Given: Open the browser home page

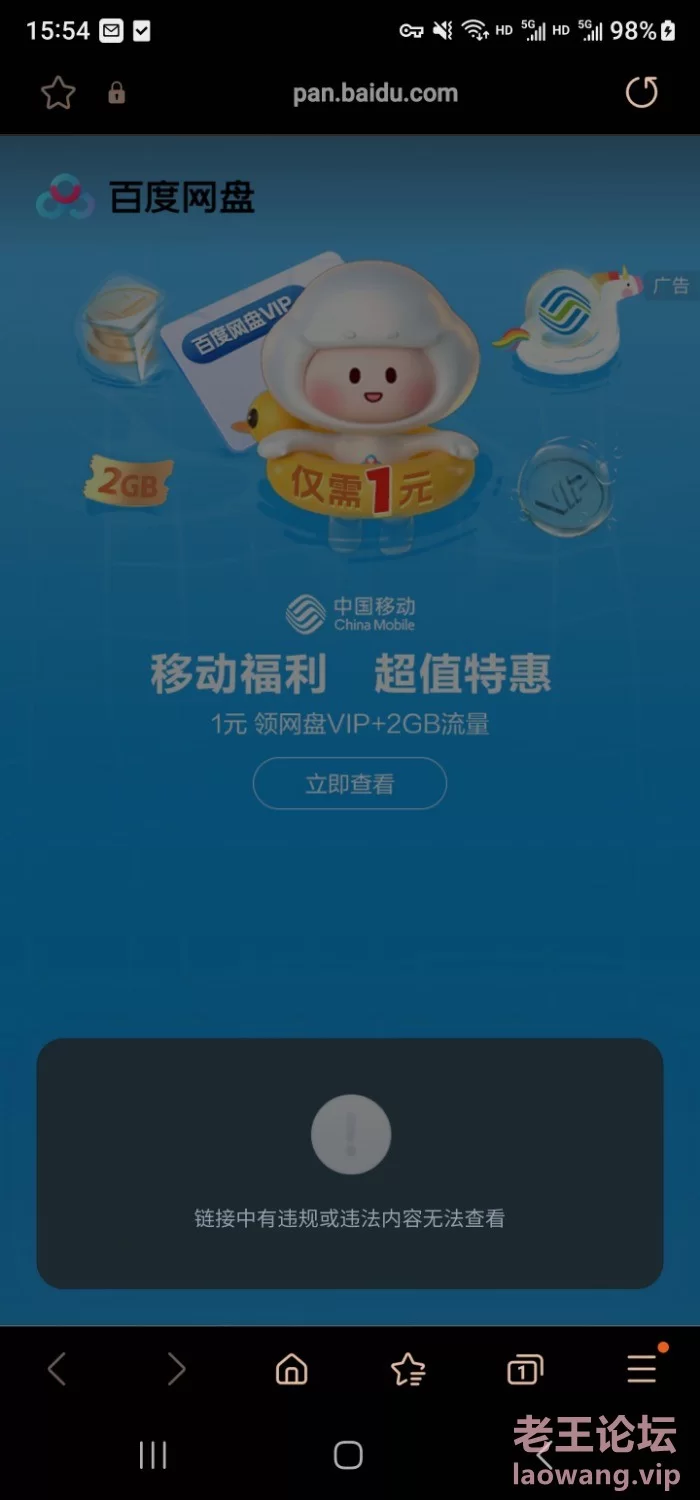Looking at the screenshot, I should [x=292, y=1369].
